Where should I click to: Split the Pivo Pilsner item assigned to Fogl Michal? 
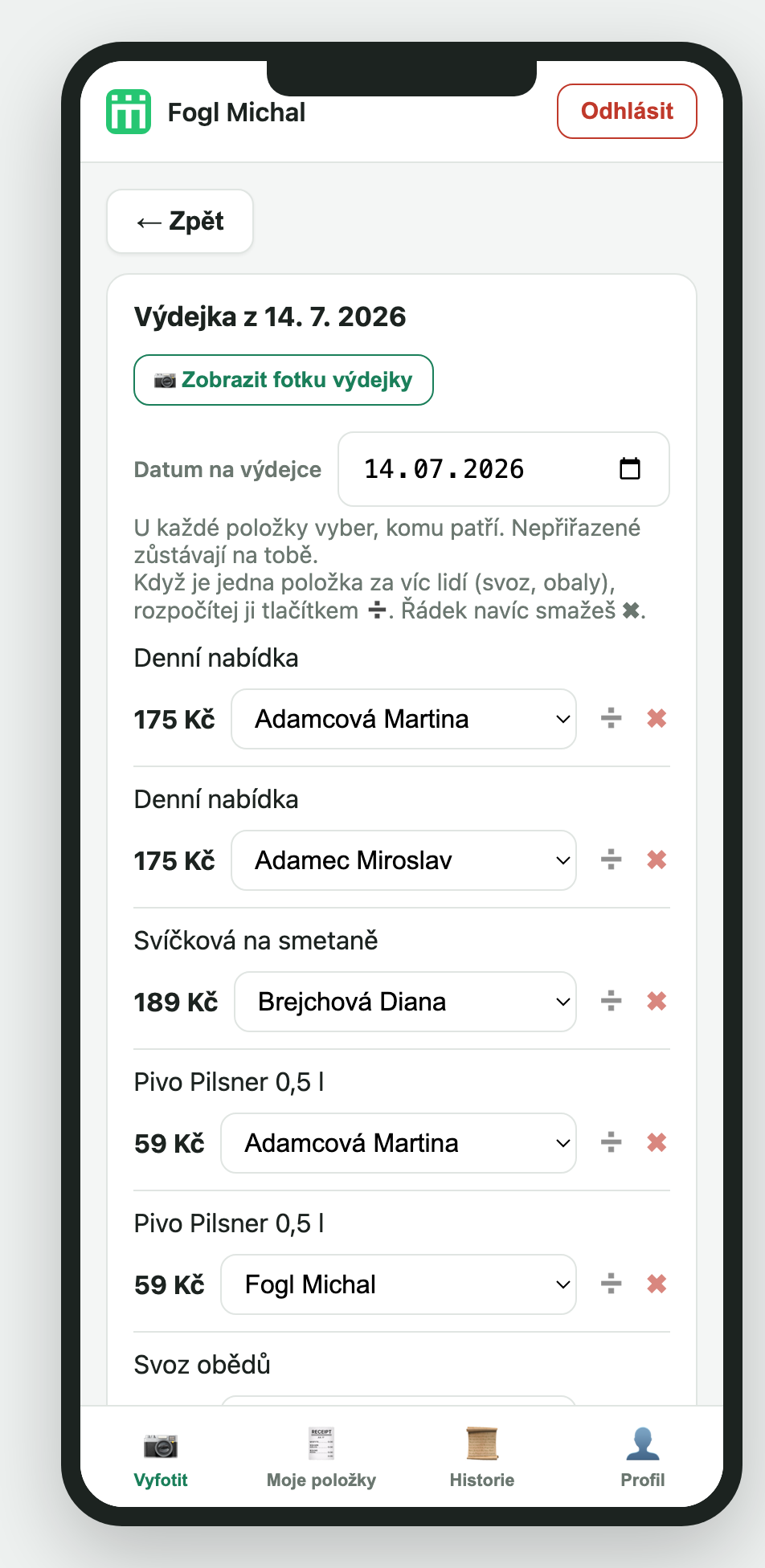click(612, 1284)
